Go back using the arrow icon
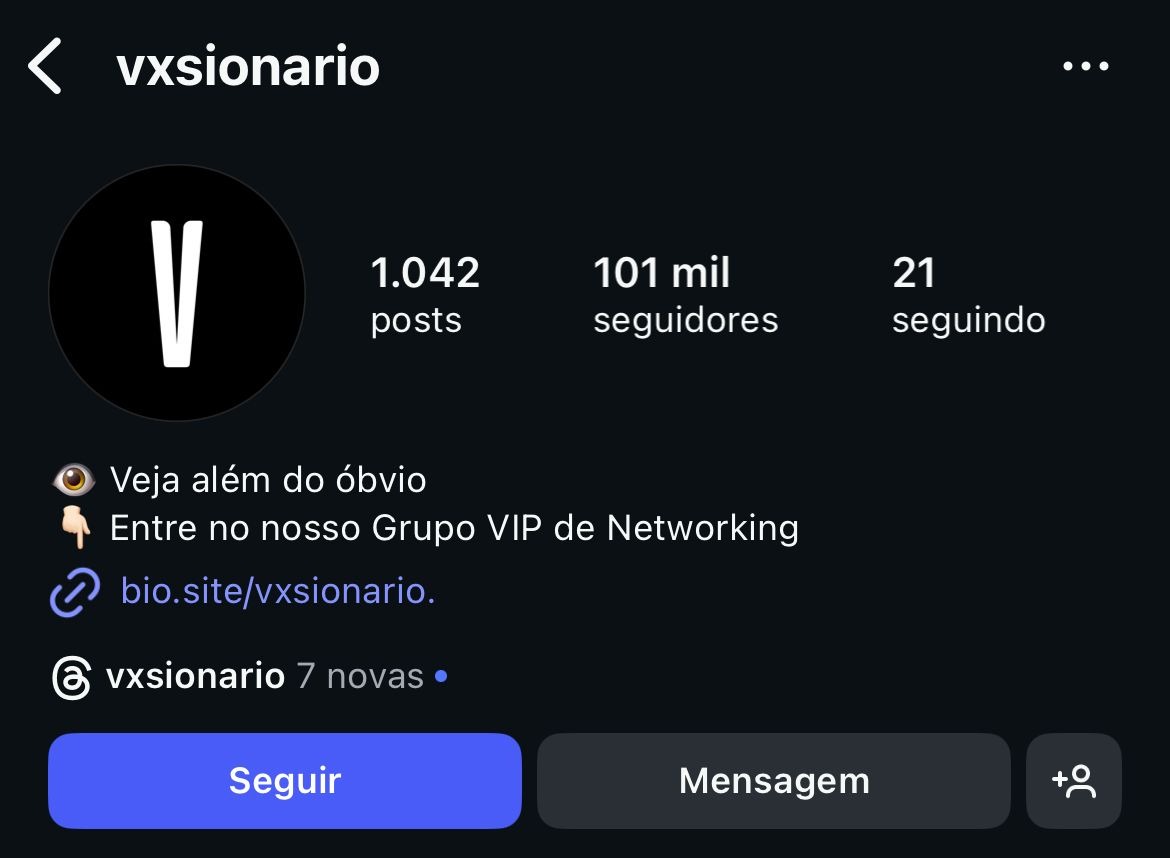 click(45, 67)
